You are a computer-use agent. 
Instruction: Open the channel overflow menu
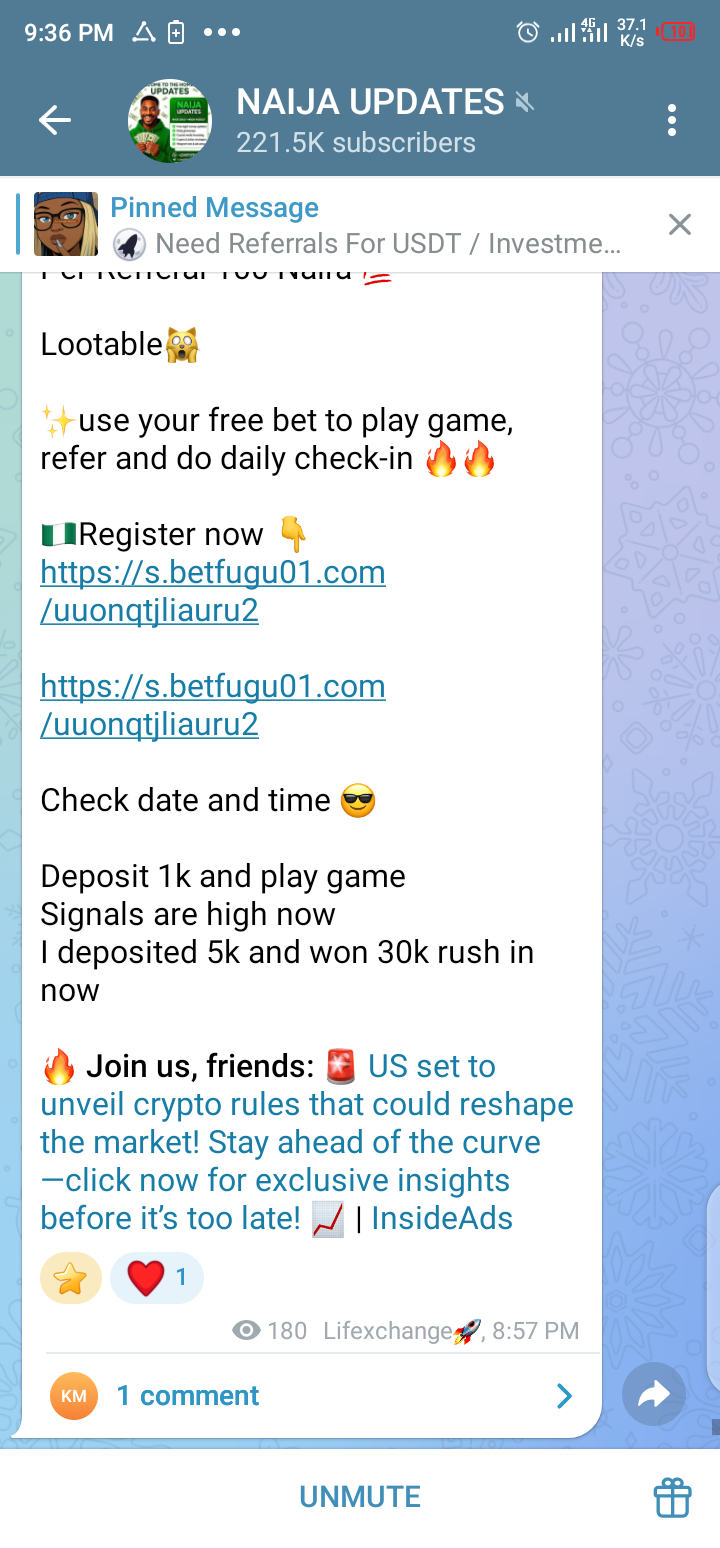[672, 121]
